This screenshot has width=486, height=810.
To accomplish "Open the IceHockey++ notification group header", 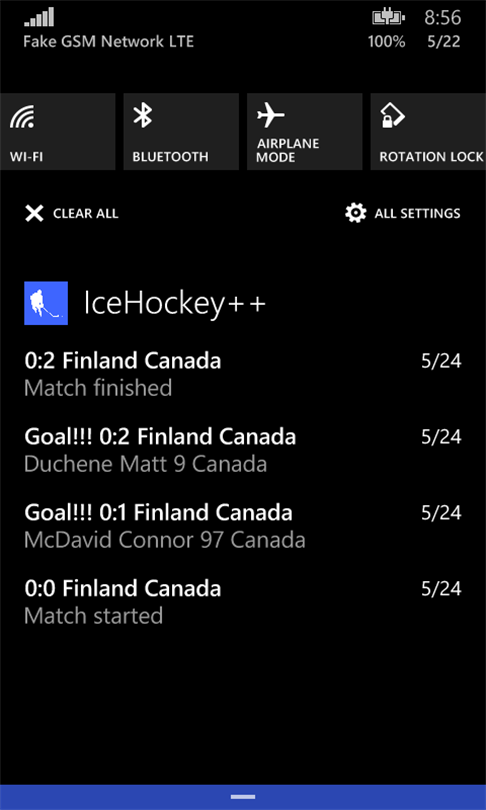I will 145,303.
